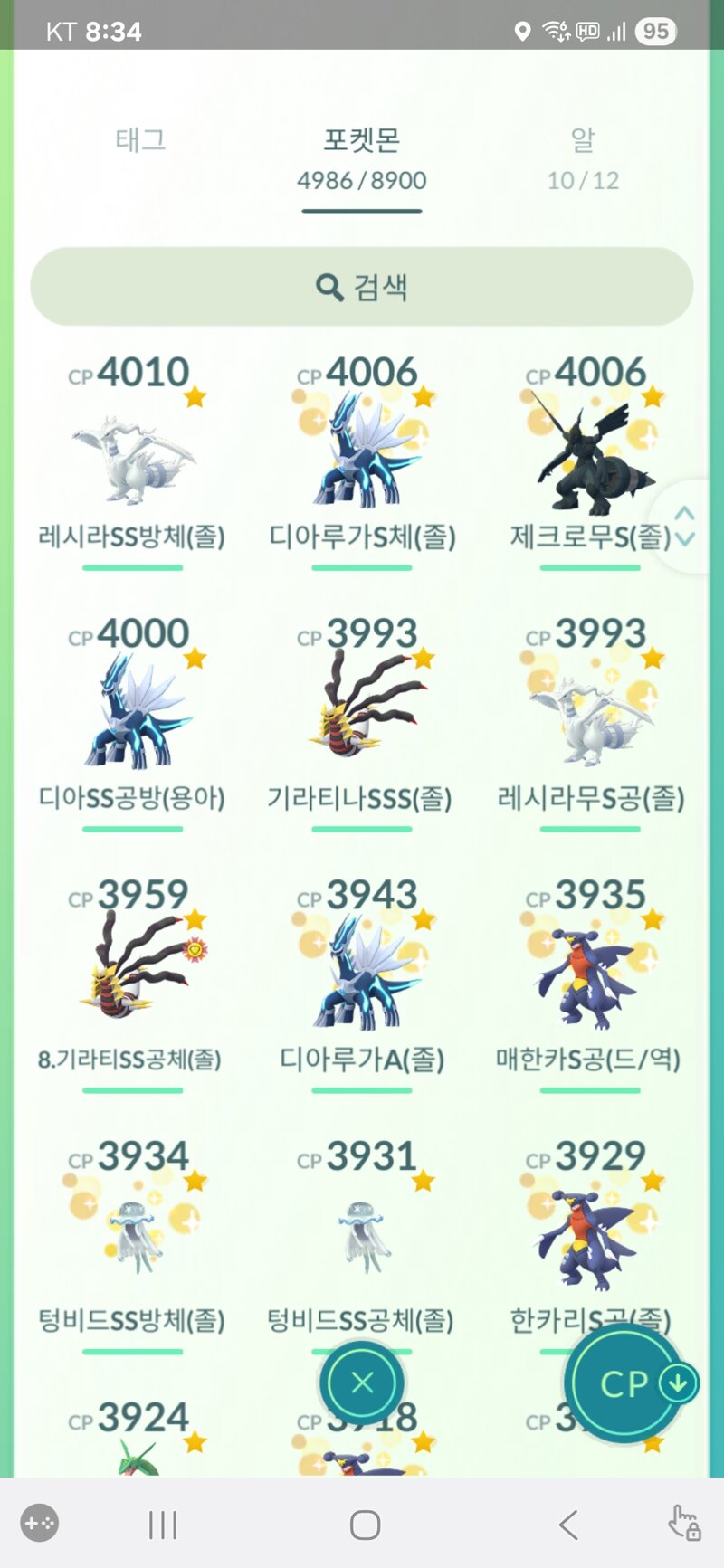
Task: Switch to the 태그 tab
Action: (x=140, y=141)
